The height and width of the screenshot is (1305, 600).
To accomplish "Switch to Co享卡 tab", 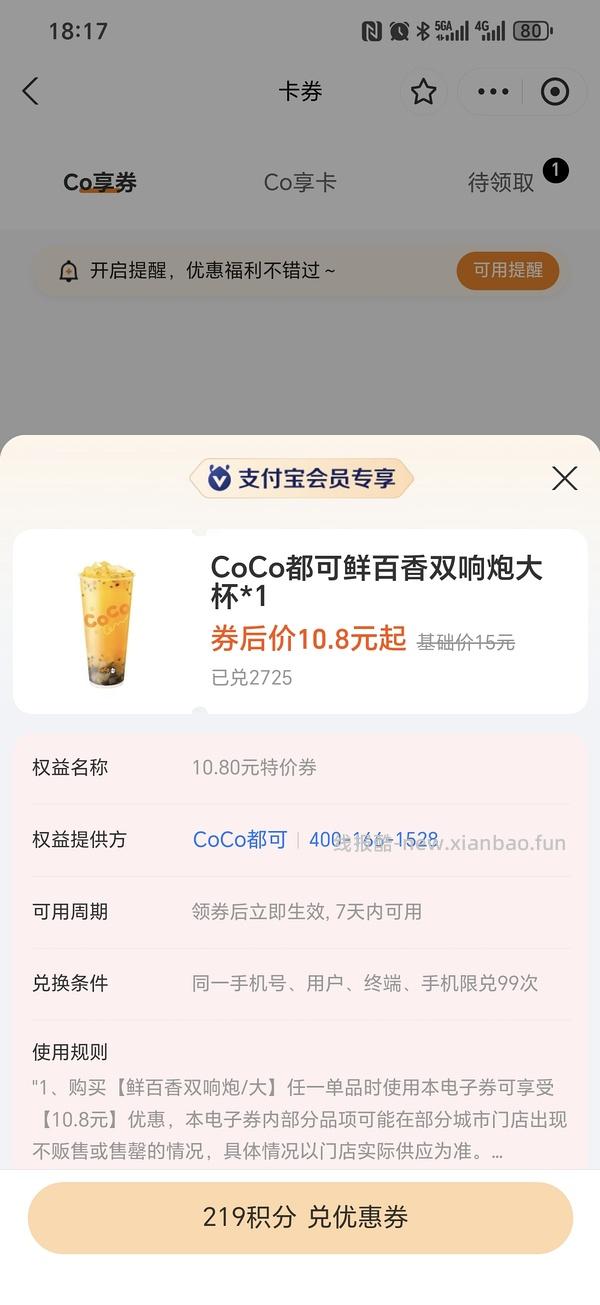I will click(300, 183).
